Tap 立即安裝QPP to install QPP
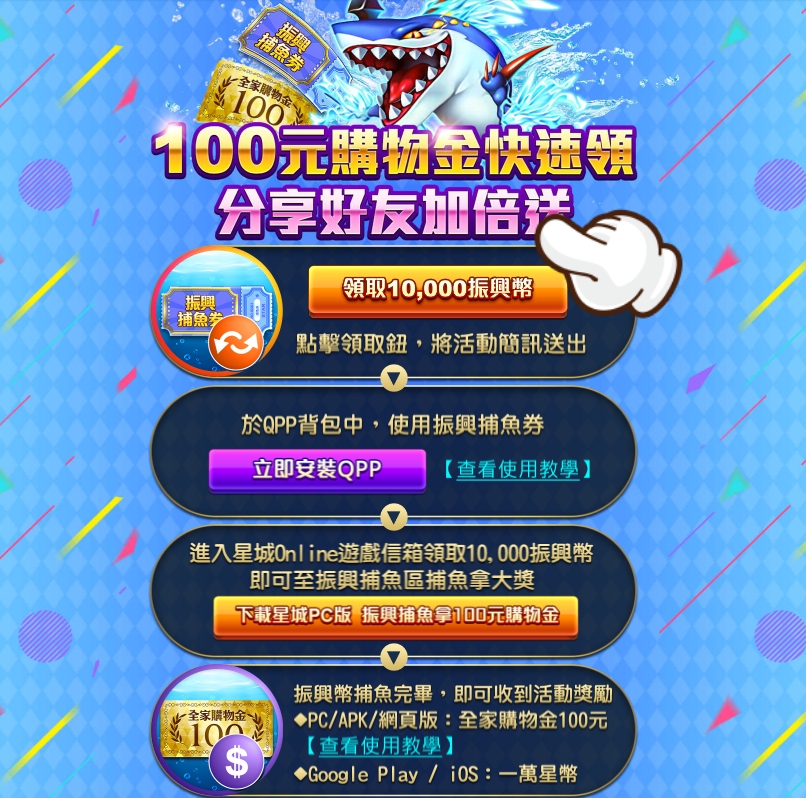806x798 pixels. click(x=317, y=469)
